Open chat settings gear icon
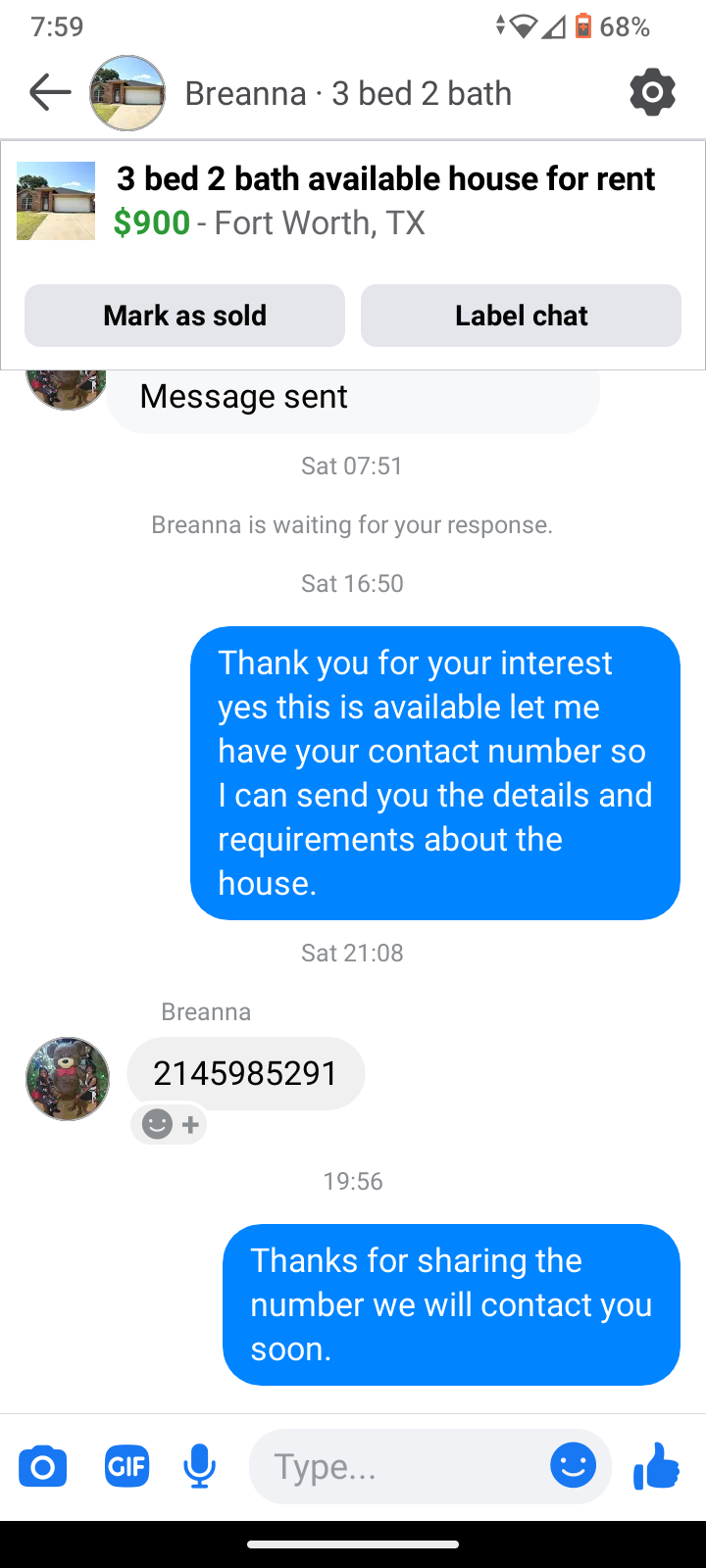Screen dimensions: 706x1568 coord(652,93)
